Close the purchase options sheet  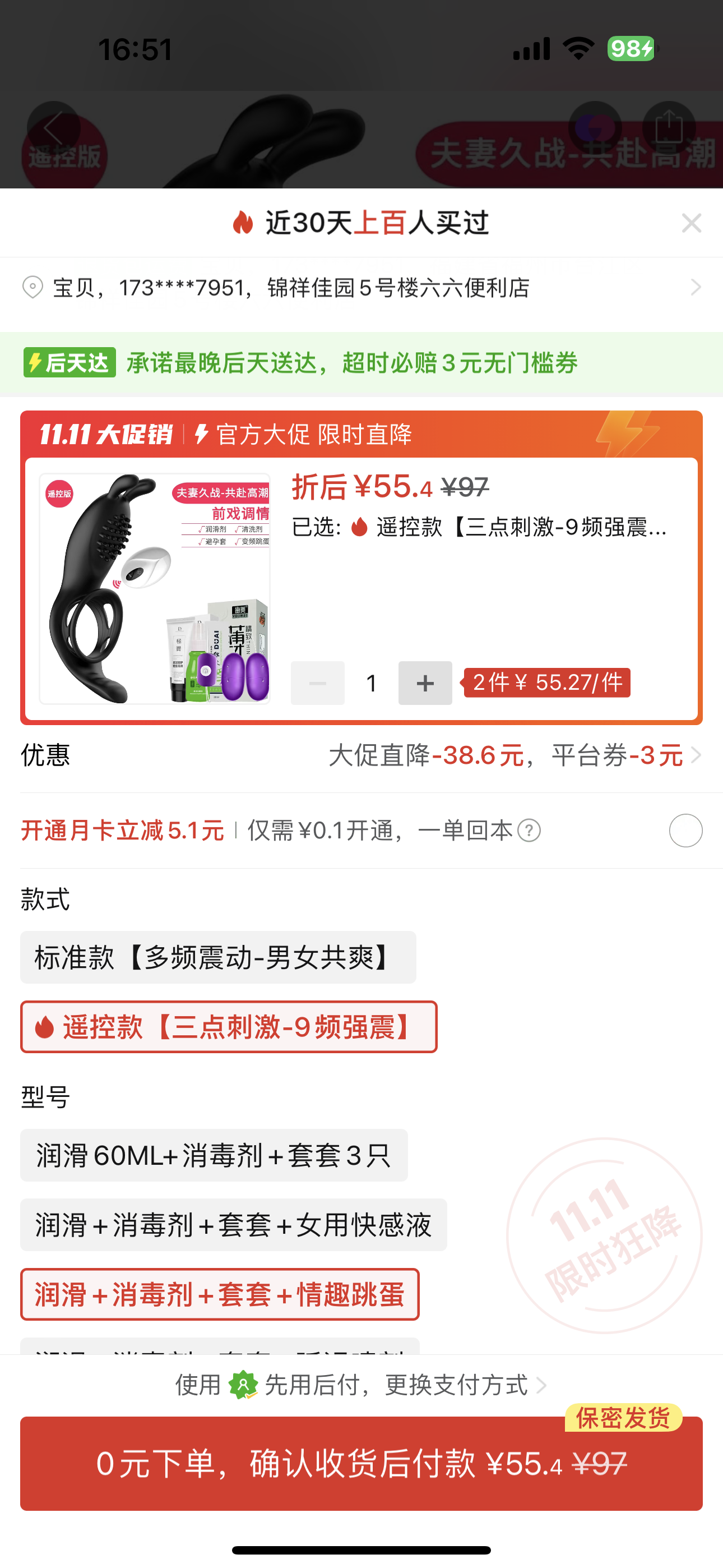(x=692, y=223)
